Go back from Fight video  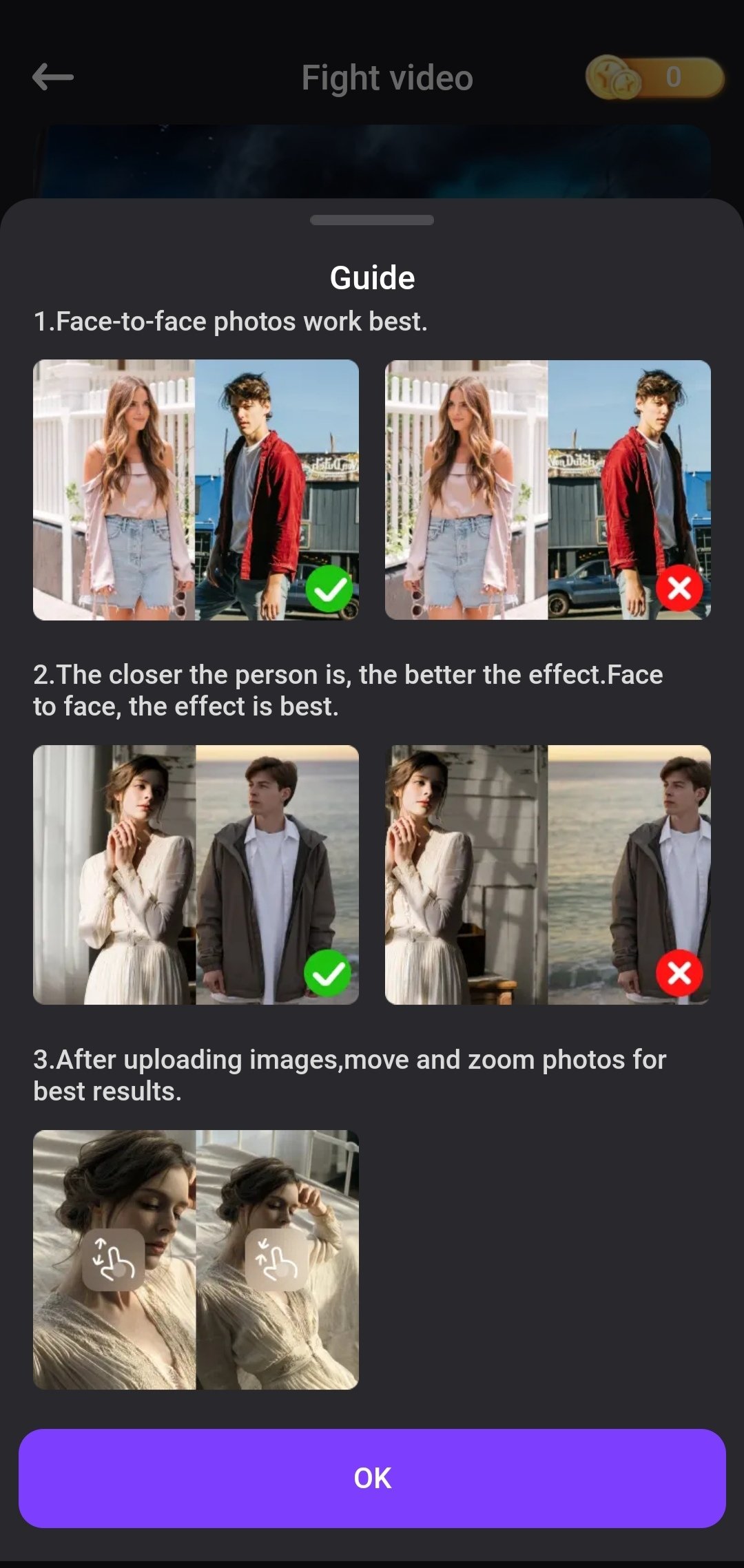(53, 77)
